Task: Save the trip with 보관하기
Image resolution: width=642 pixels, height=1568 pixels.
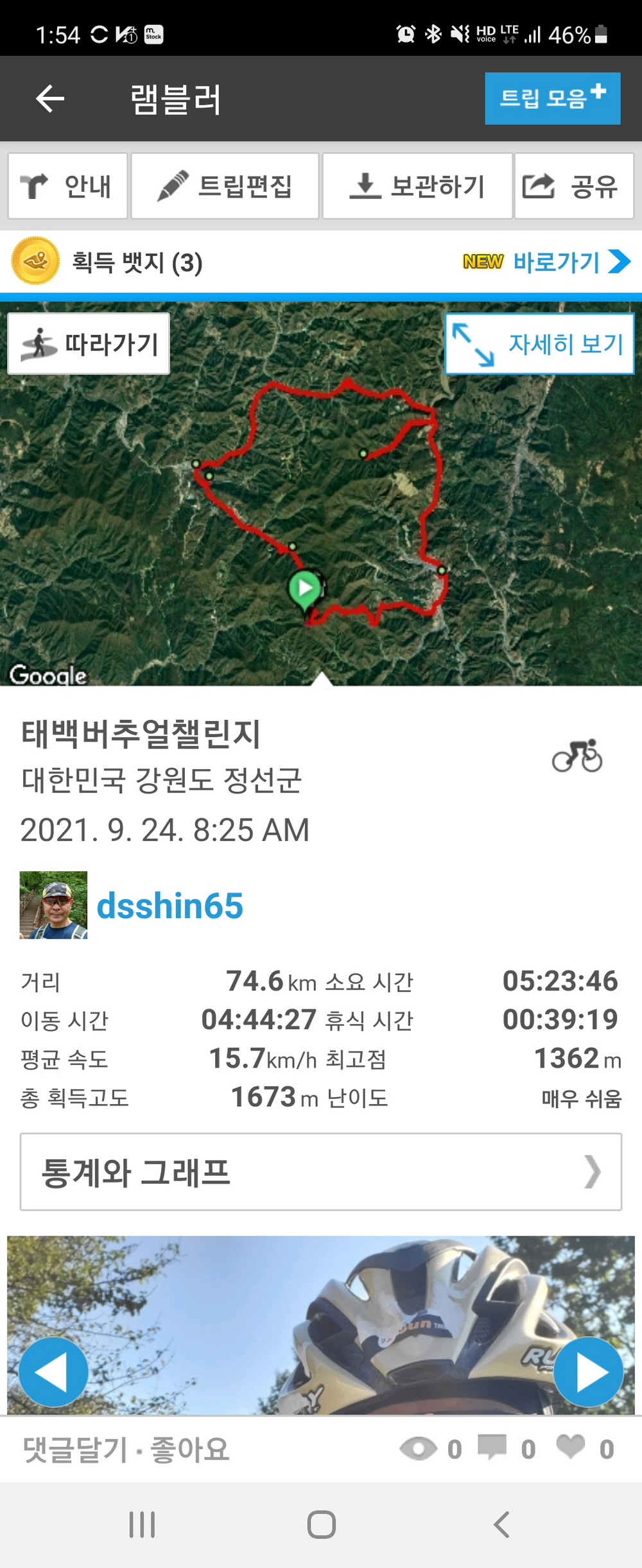Action: pyautogui.click(x=417, y=186)
